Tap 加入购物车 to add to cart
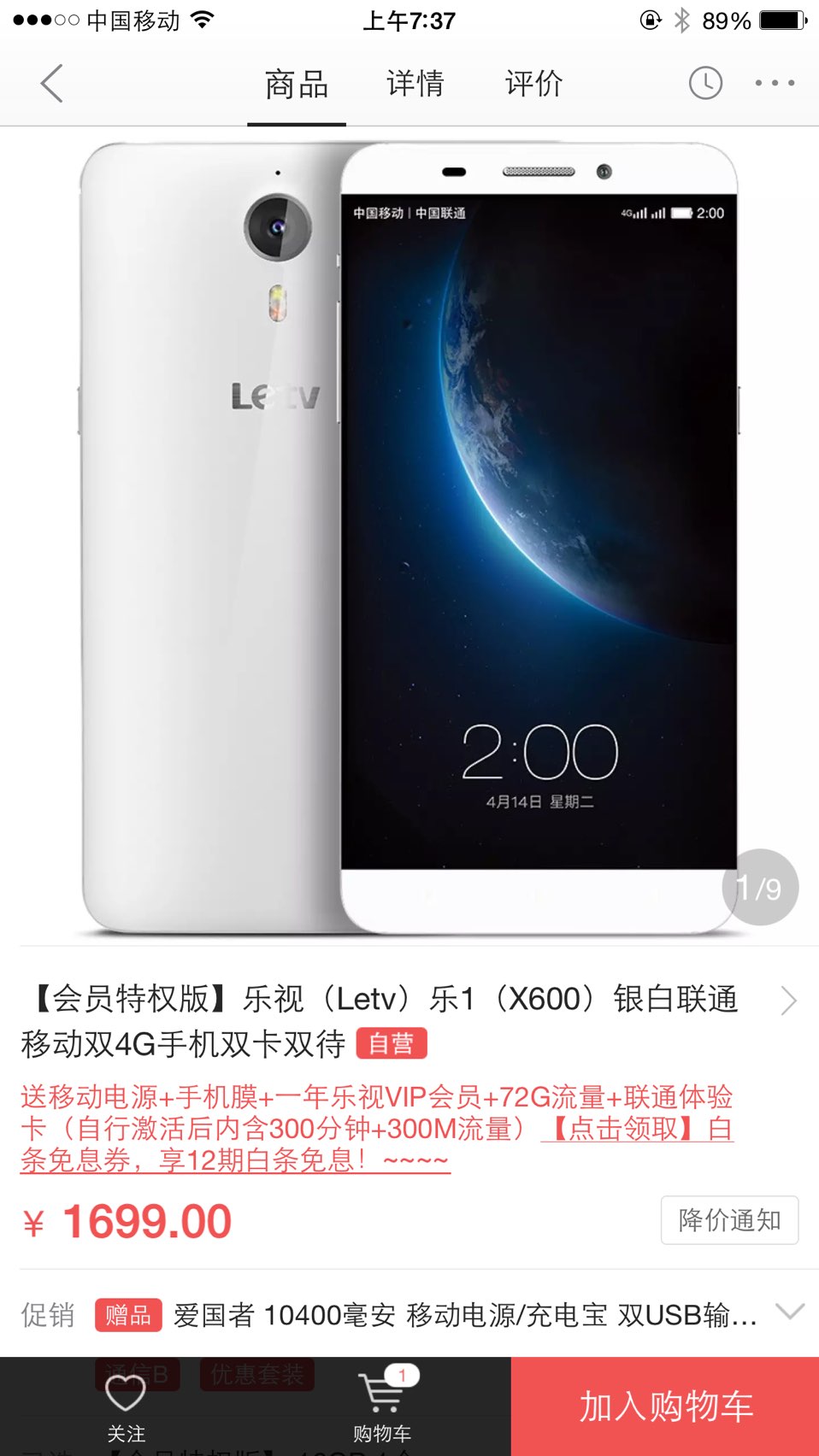819x1456 pixels. coord(665,1406)
